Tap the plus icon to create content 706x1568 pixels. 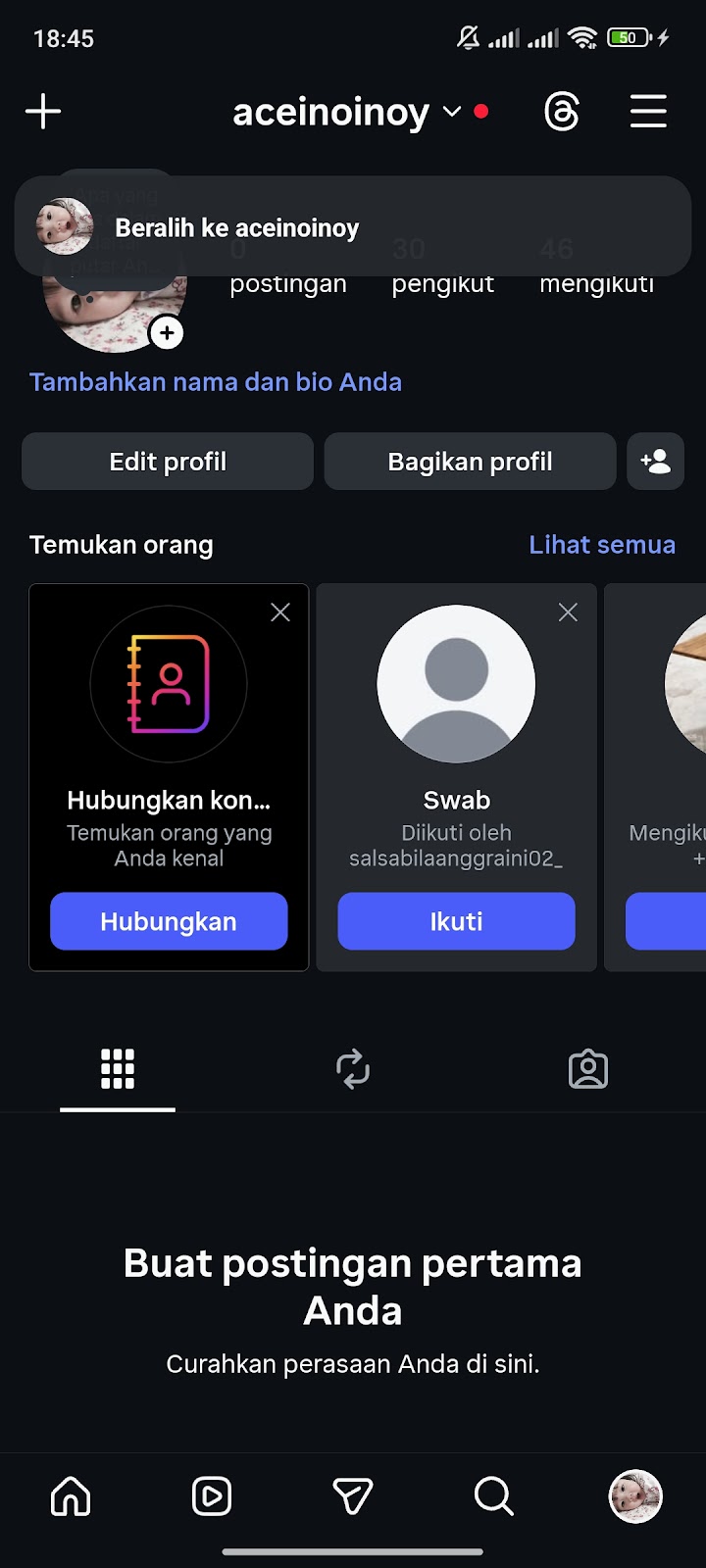pyautogui.click(x=43, y=112)
